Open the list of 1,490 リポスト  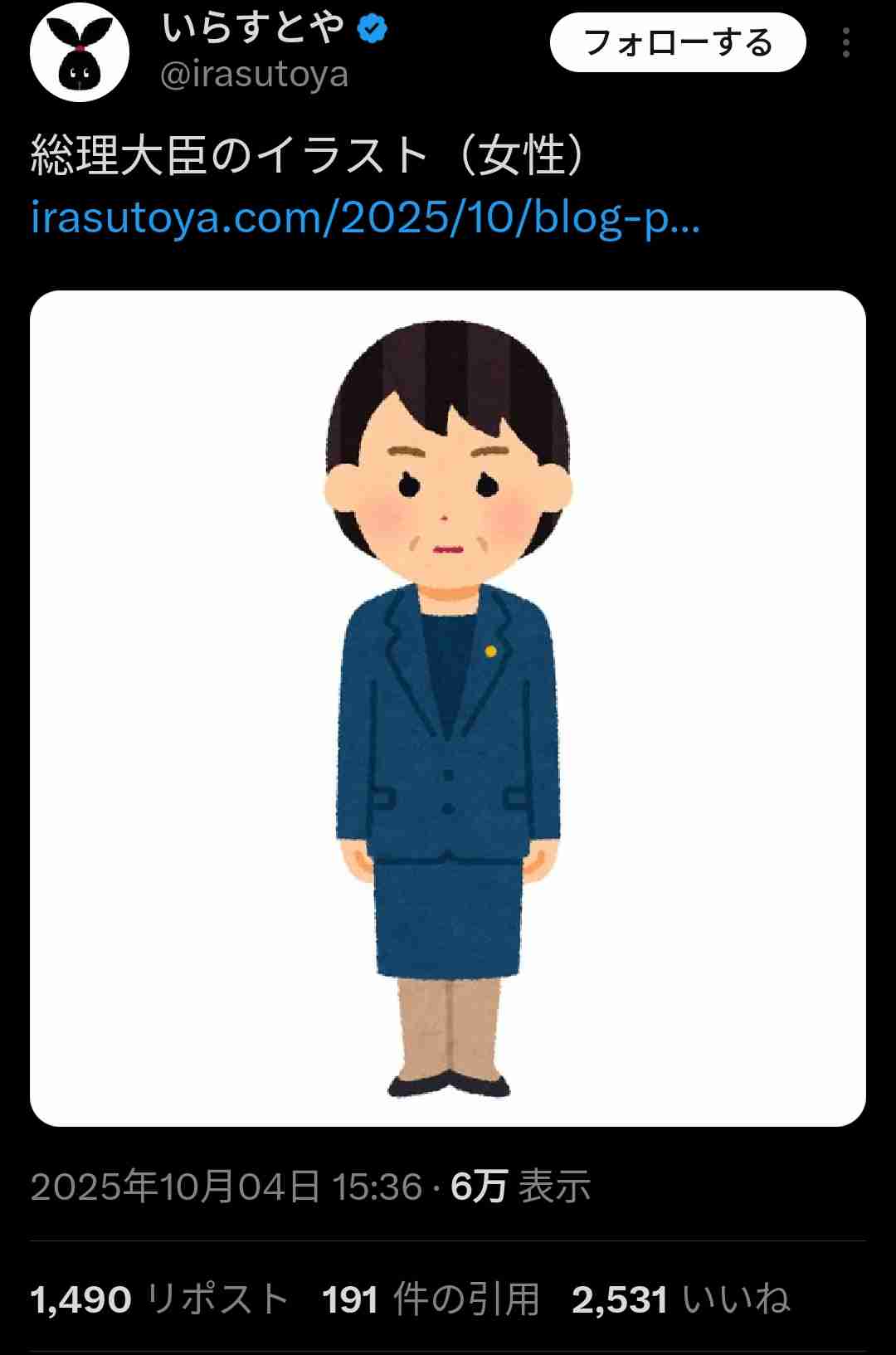(x=159, y=1299)
